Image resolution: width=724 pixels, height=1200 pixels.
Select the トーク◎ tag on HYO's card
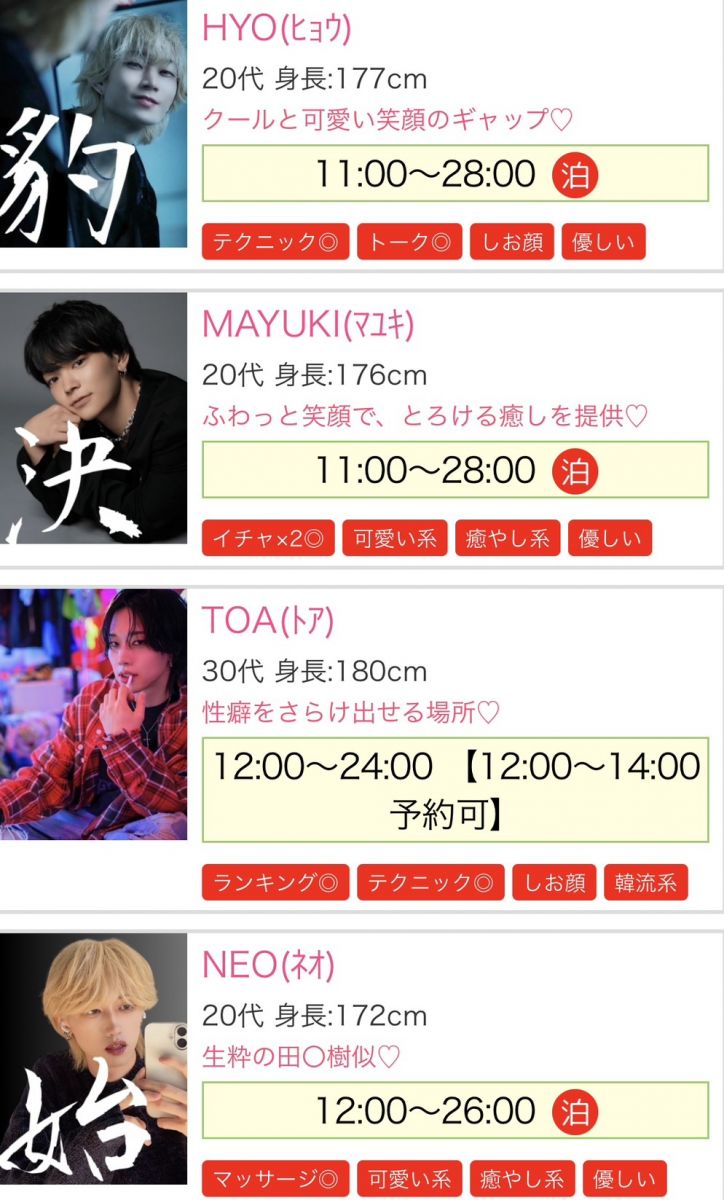[x=409, y=242]
